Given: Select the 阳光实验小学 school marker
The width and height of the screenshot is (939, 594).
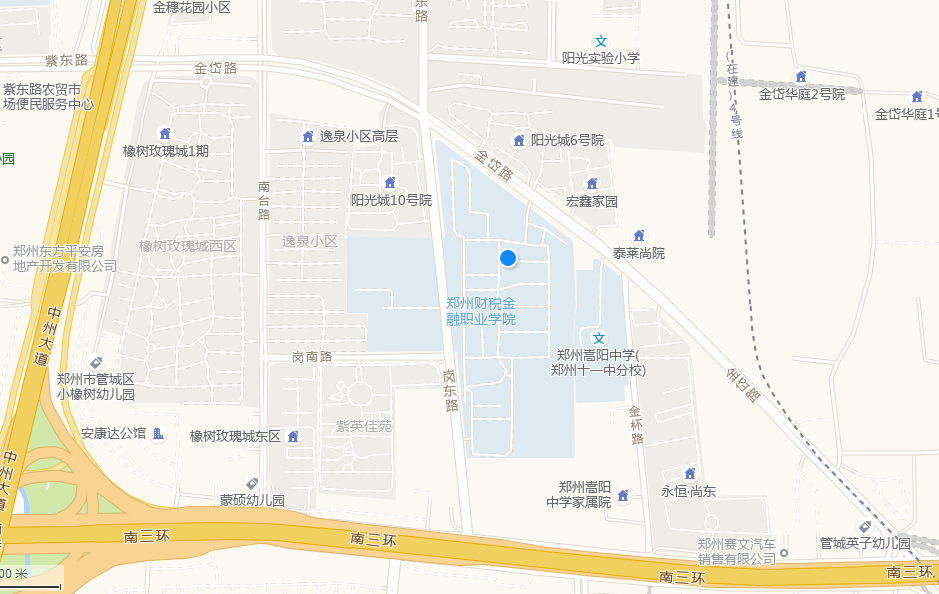Looking at the screenshot, I should tap(601, 41).
